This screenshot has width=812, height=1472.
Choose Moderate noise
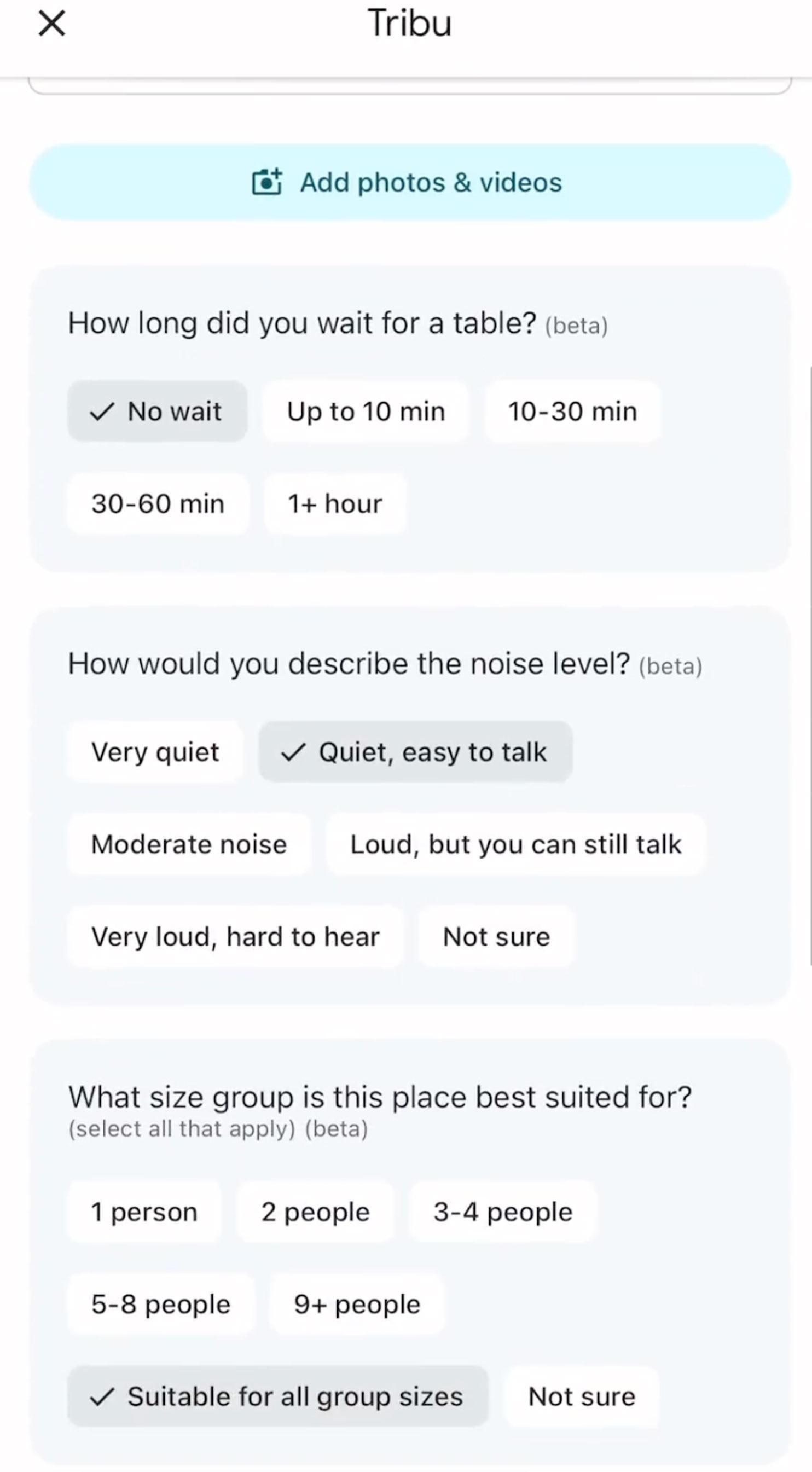pos(189,844)
